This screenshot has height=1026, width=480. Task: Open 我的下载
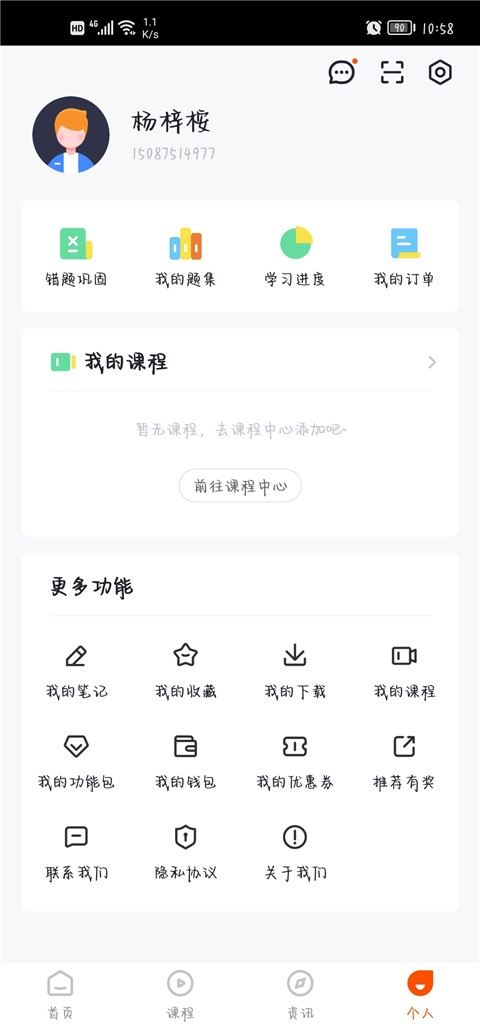pos(295,671)
